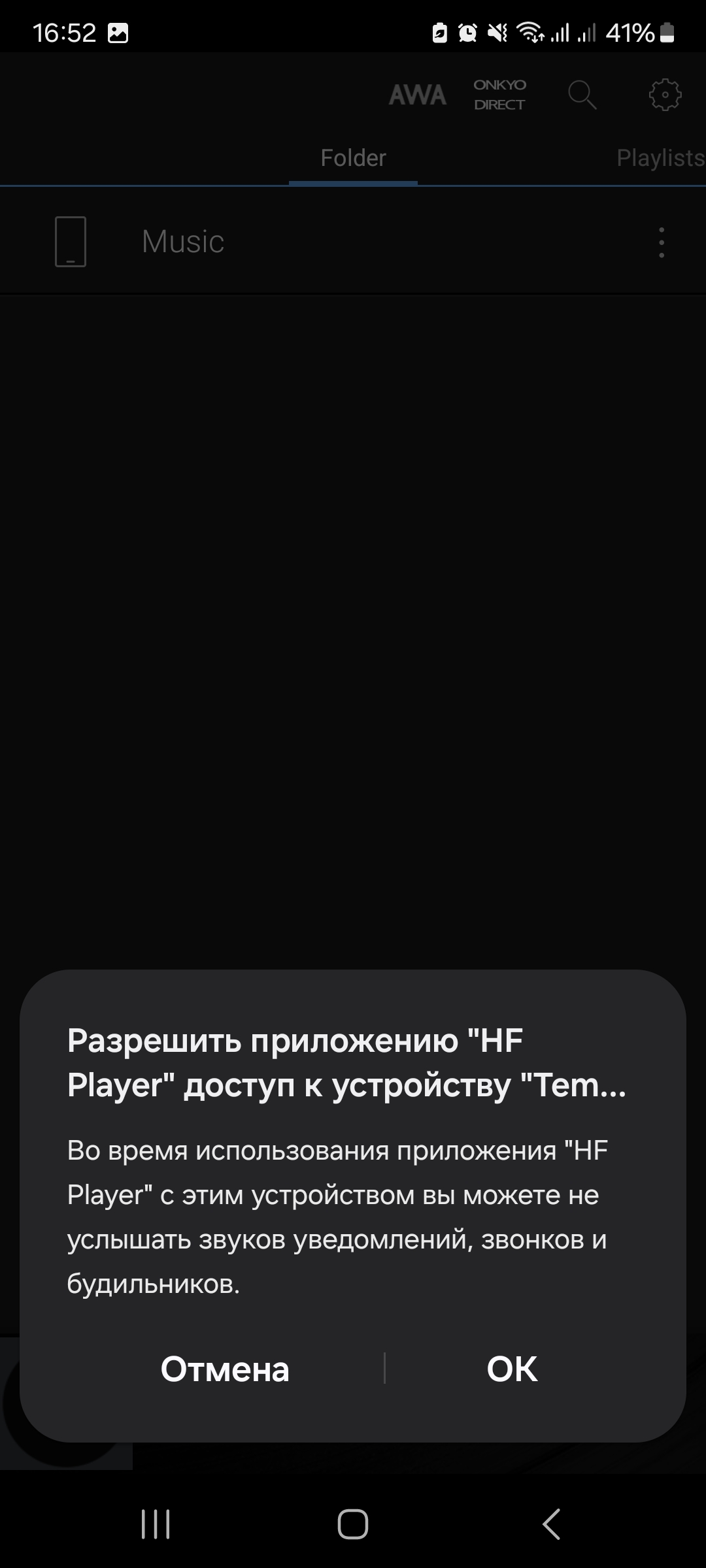Confirm USB device access with OK
The width and height of the screenshot is (706, 1568).
click(x=512, y=1369)
